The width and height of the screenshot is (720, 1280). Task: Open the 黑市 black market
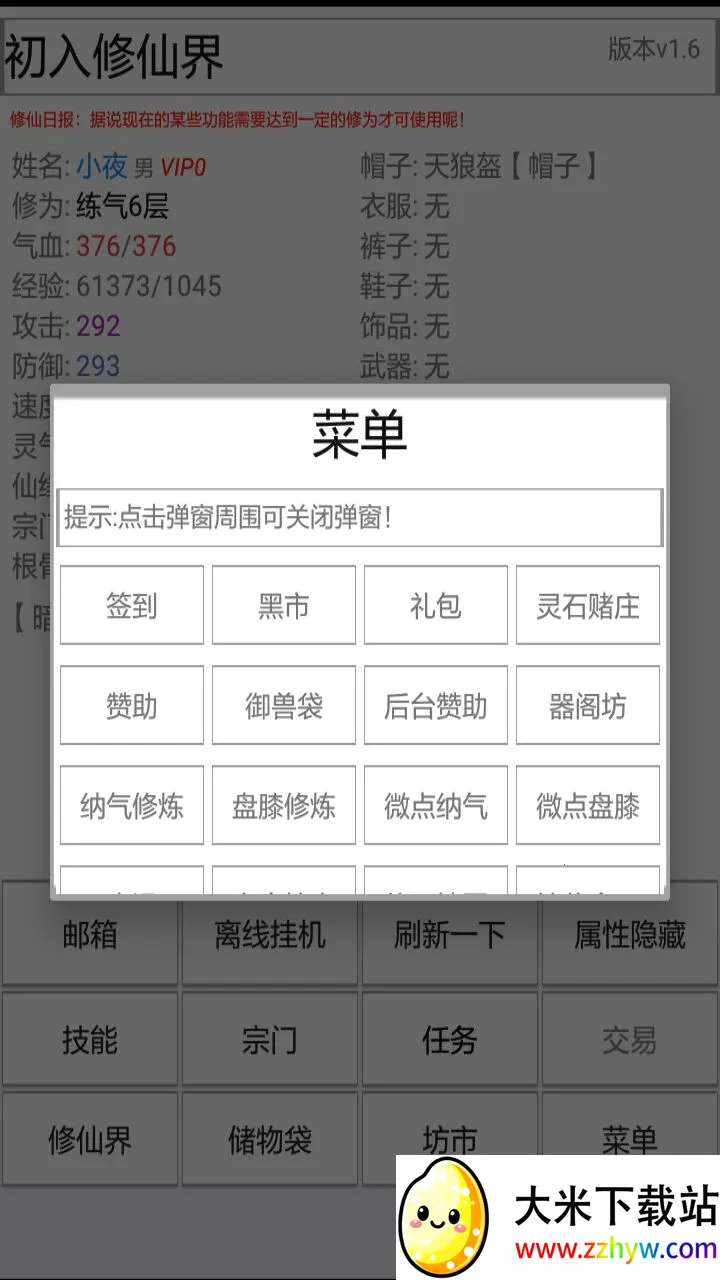point(283,605)
